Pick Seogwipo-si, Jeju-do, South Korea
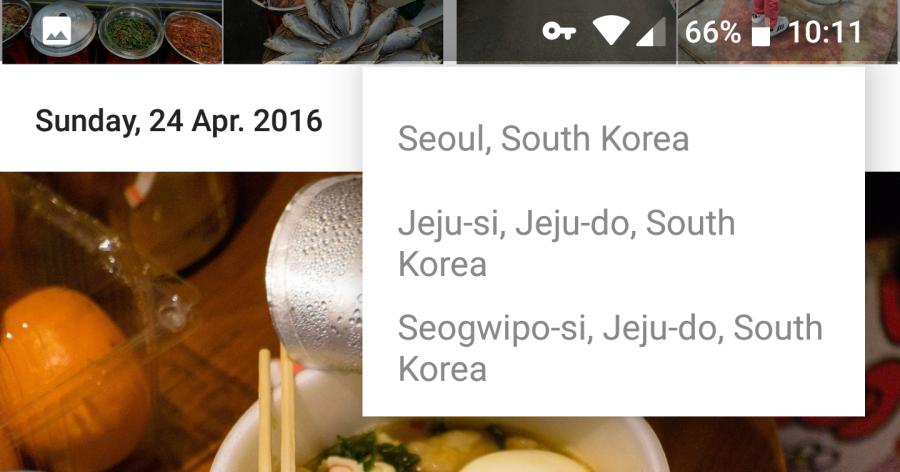900x472 pixels. click(x=610, y=348)
